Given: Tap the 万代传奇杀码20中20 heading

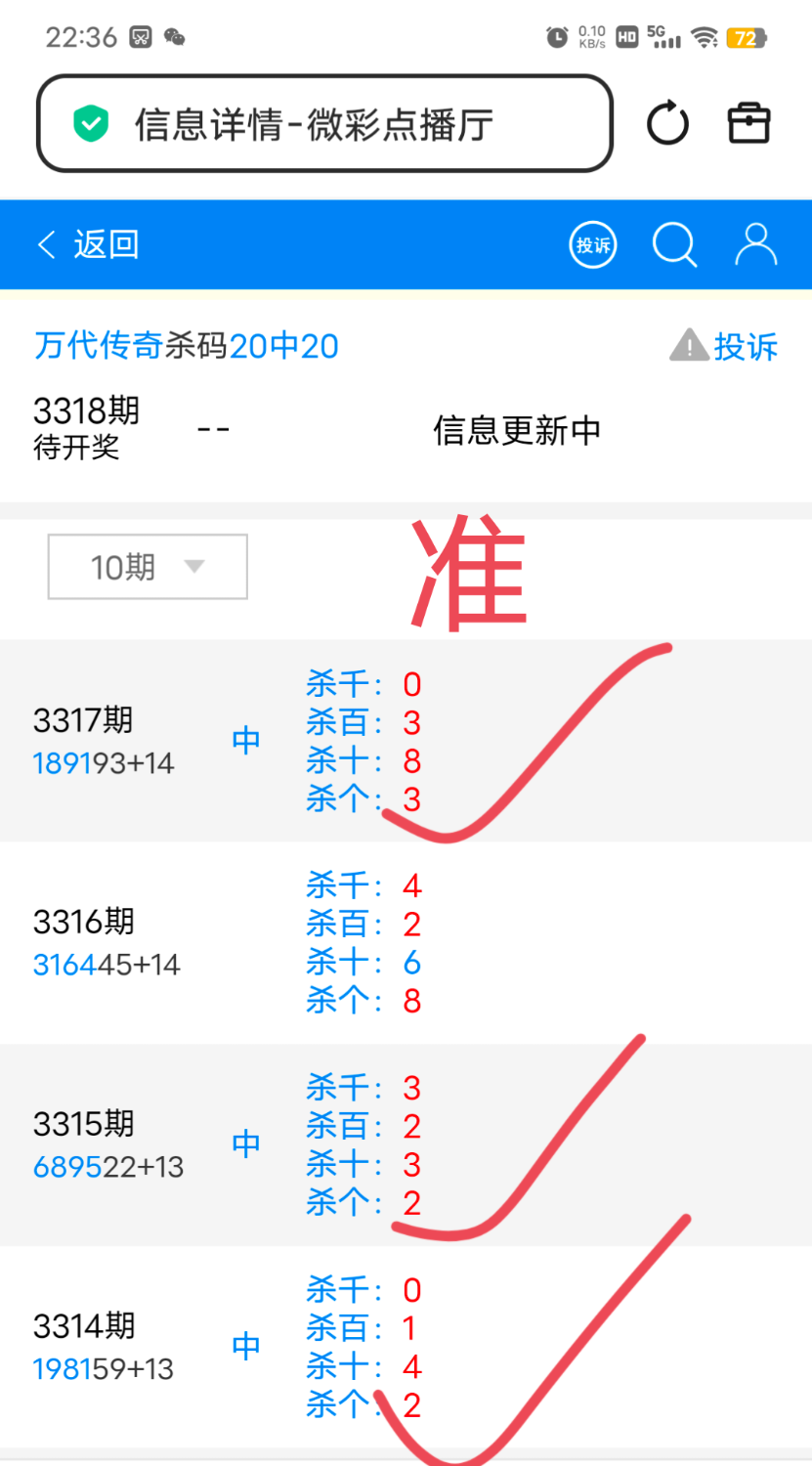Looking at the screenshot, I should point(186,347).
